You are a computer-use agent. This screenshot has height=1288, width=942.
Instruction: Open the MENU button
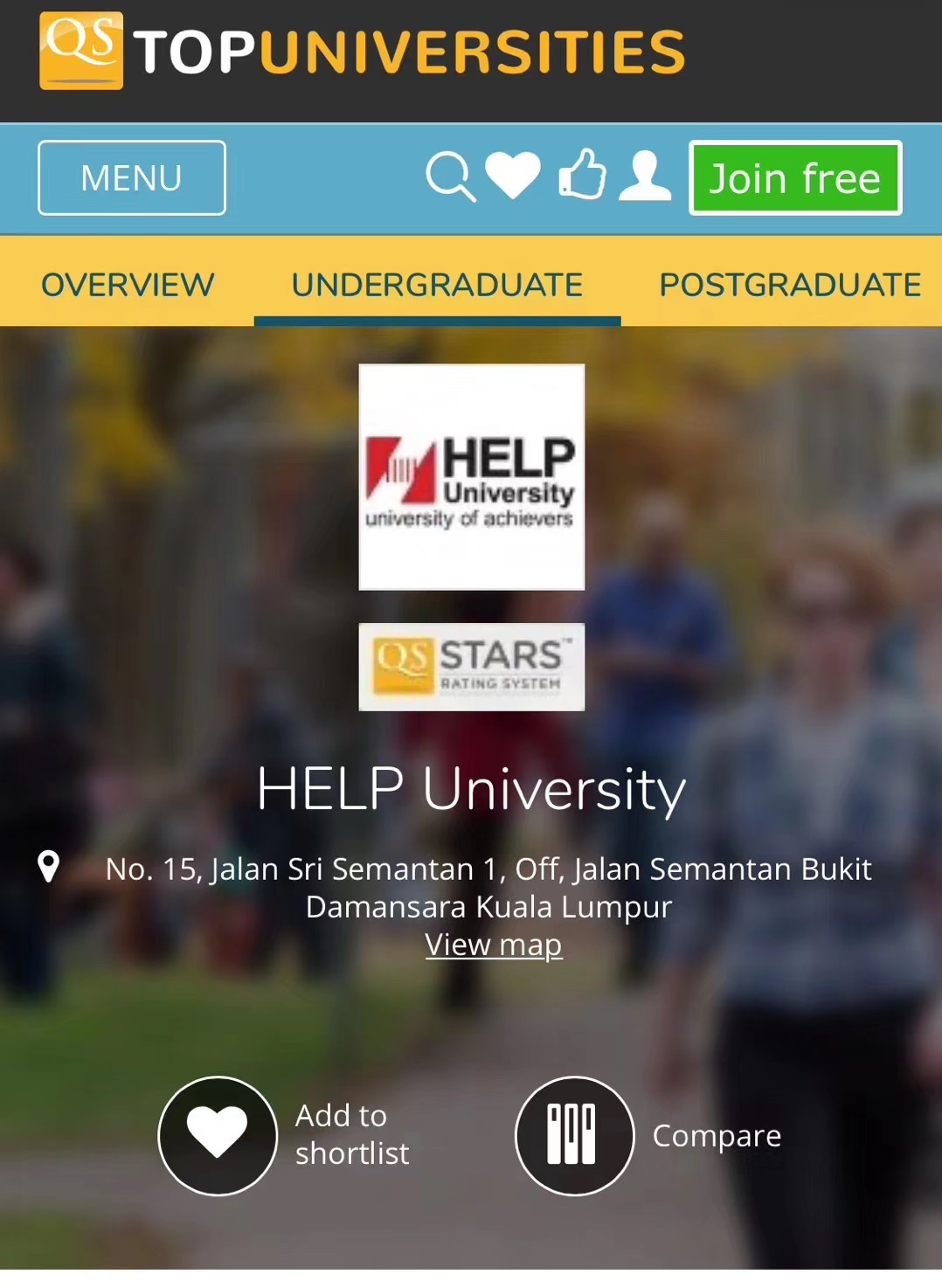(x=131, y=177)
